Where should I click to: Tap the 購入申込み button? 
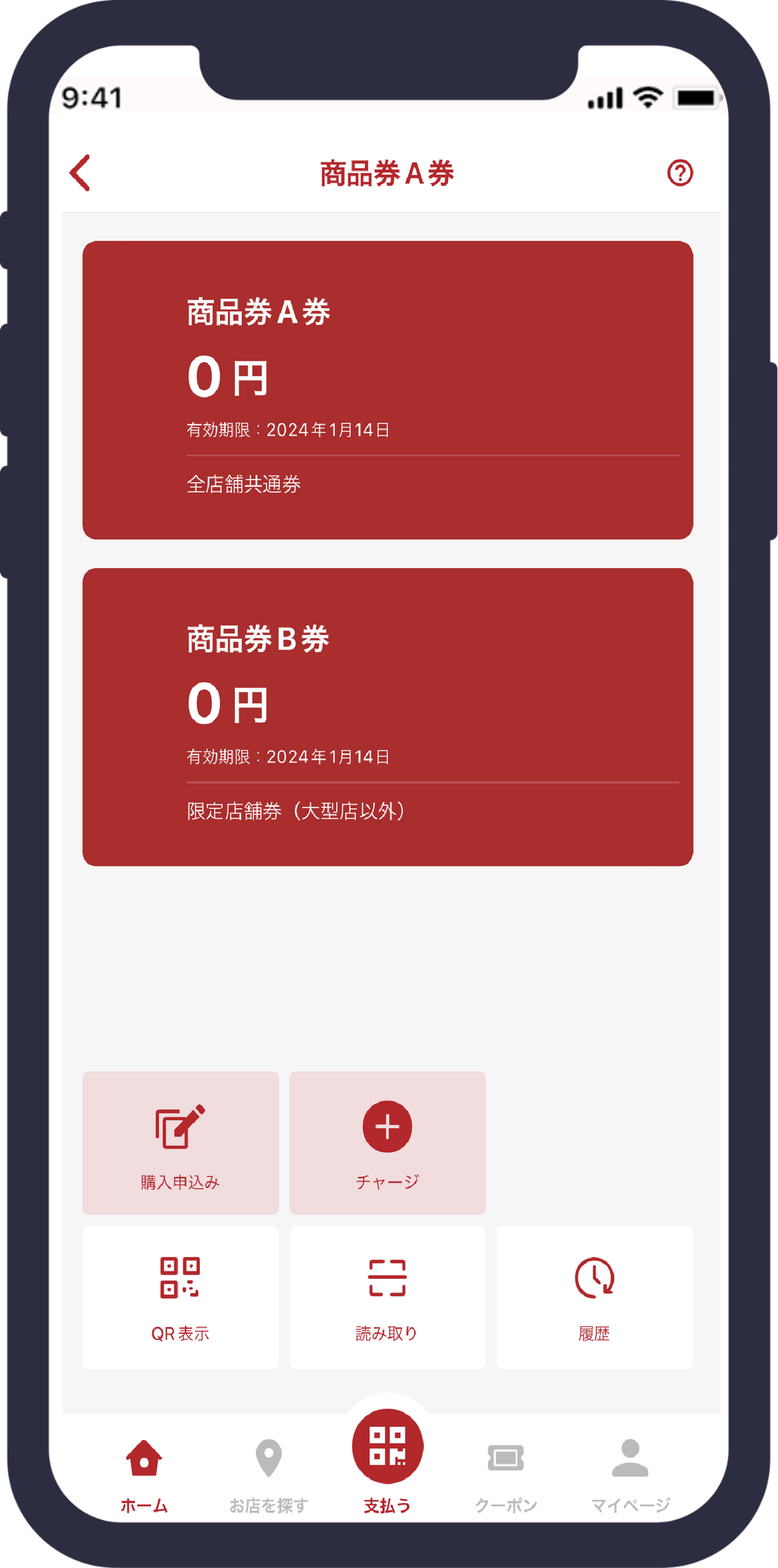point(180,1142)
